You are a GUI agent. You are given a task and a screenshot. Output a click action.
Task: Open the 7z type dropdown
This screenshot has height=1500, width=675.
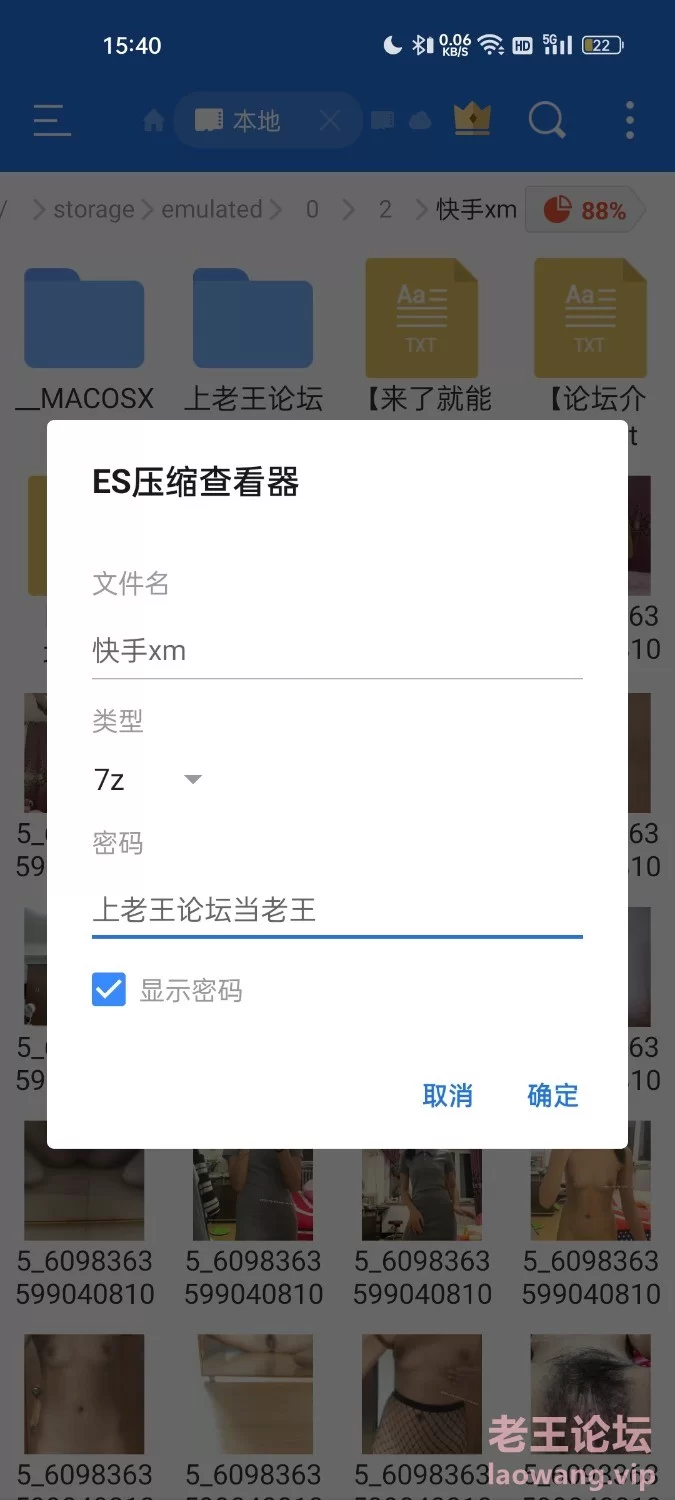(x=148, y=780)
